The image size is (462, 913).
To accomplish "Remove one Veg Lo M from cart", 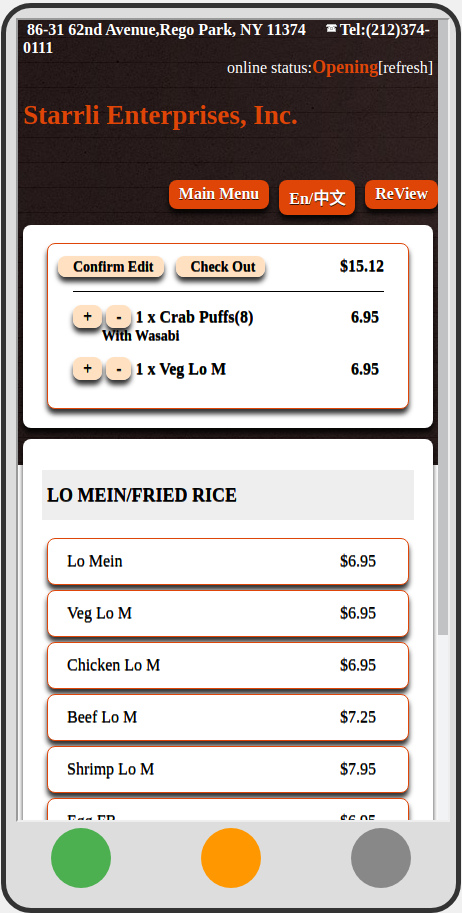I will tap(118, 369).
